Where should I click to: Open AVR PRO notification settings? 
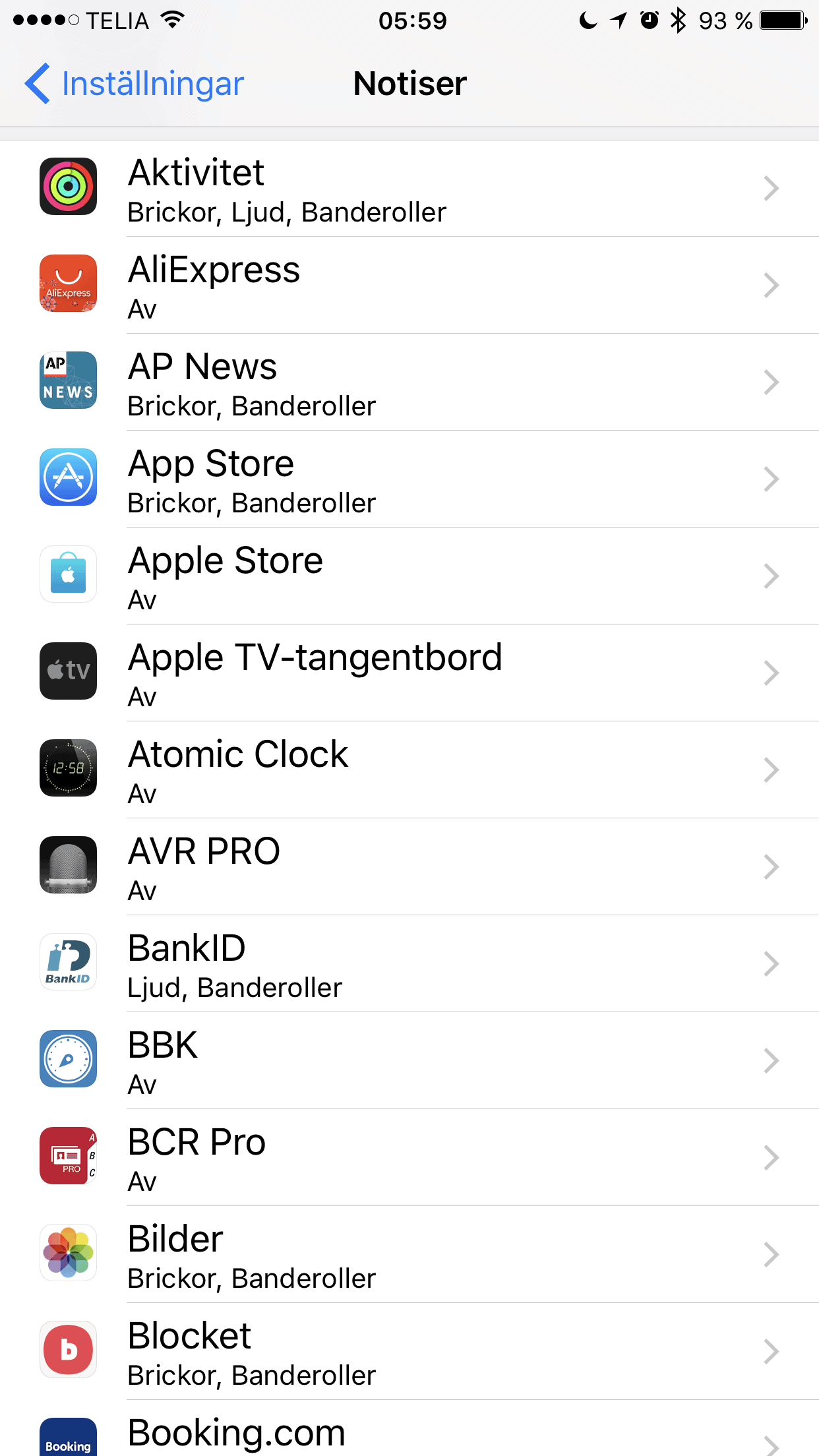[x=409, y=867]
